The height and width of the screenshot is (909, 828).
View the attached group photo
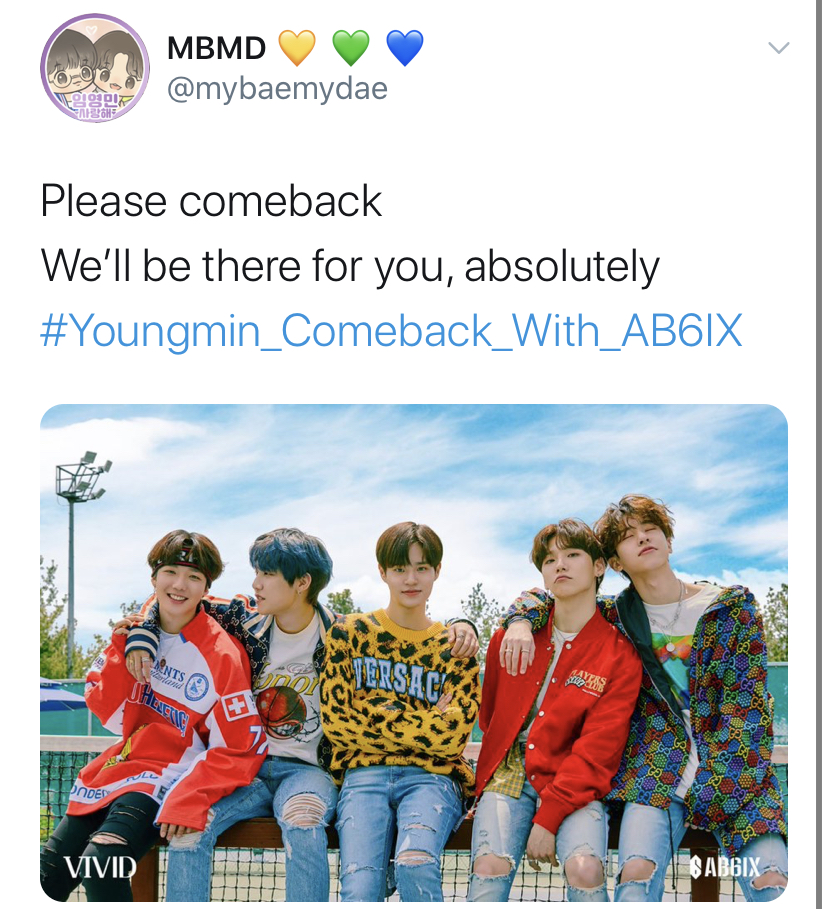tap(413, 652)
